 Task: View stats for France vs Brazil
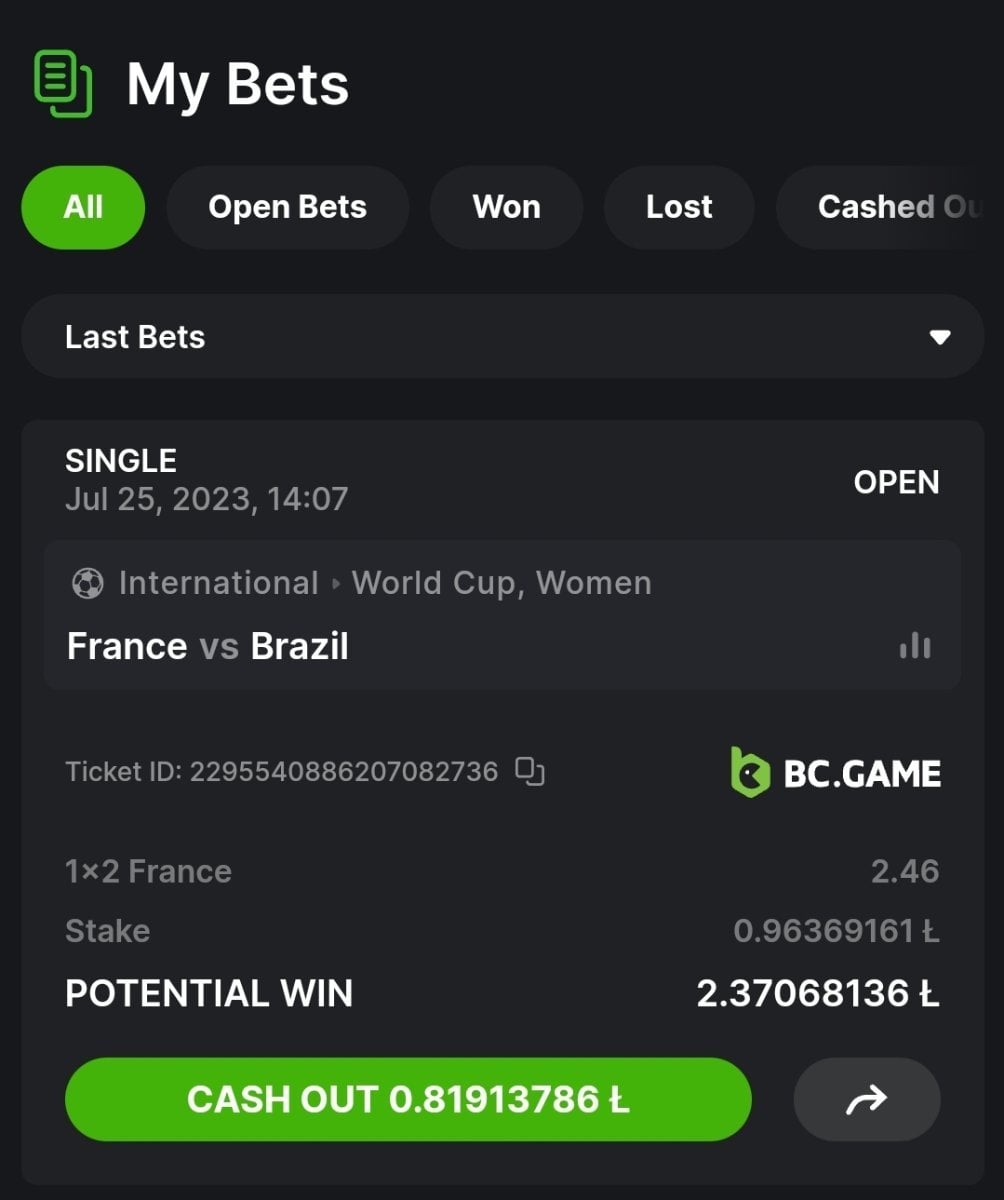915,647
